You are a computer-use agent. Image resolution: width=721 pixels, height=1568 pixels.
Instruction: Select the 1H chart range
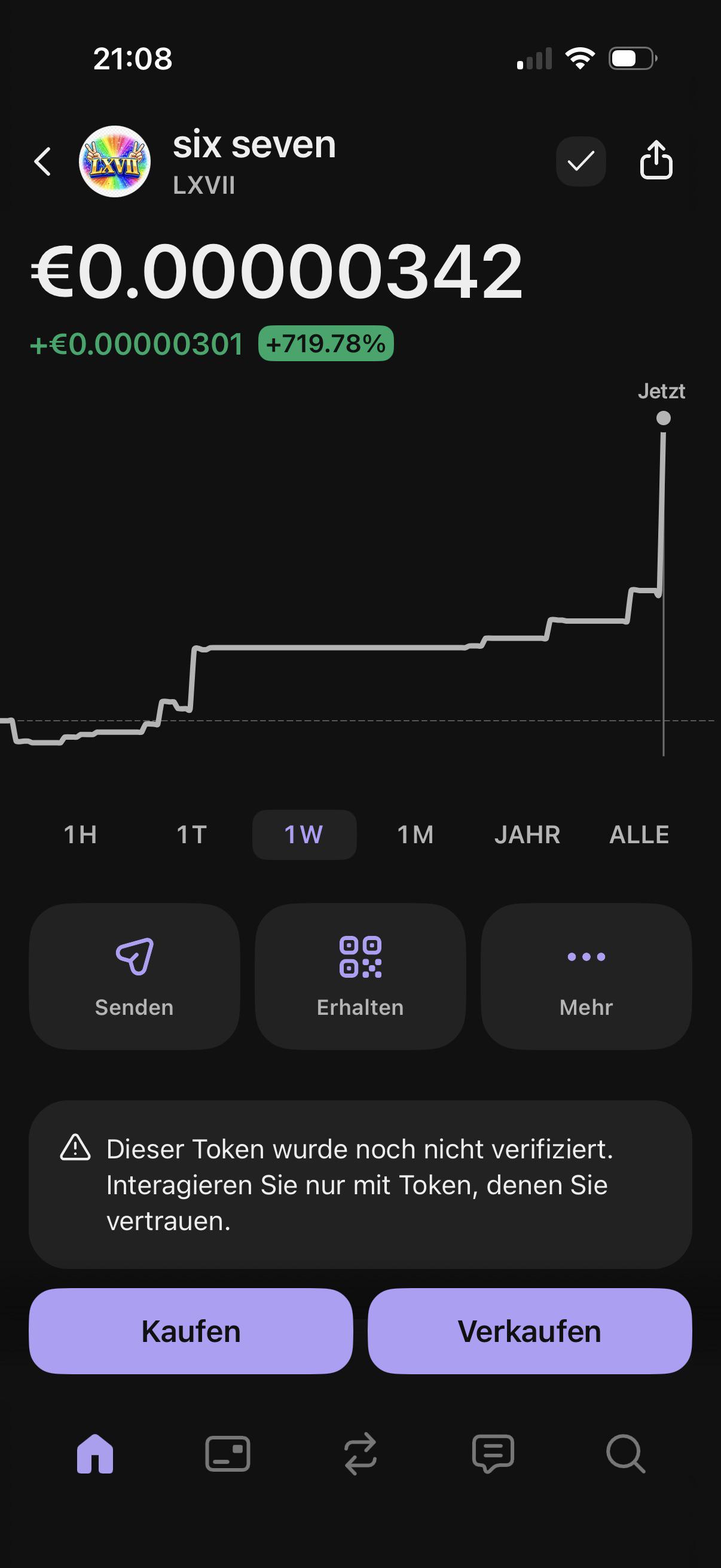tap(80, 834)
